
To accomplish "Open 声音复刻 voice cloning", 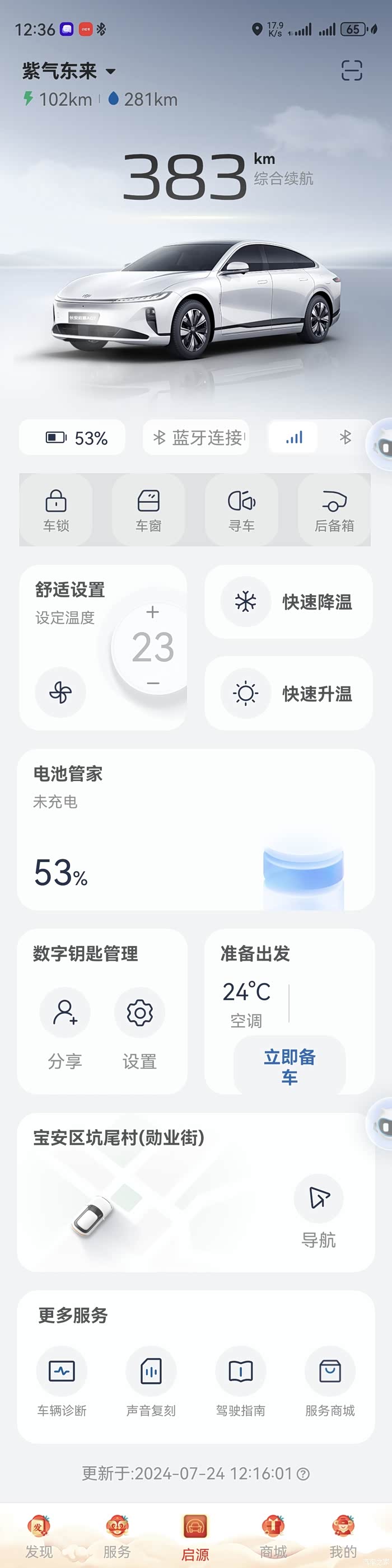I will [x=151, y=1381].
